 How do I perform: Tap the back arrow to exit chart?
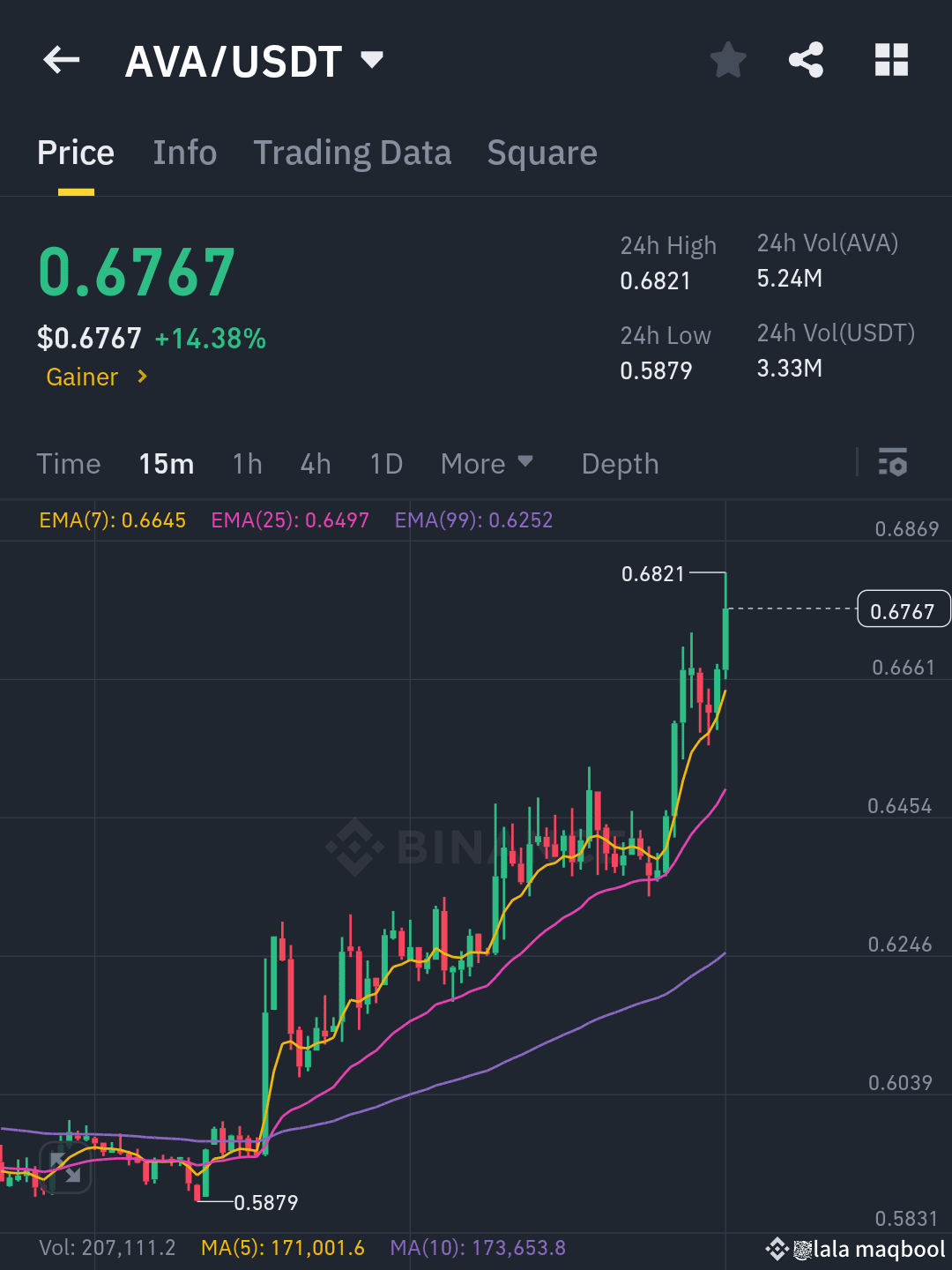tap(60, 59)
